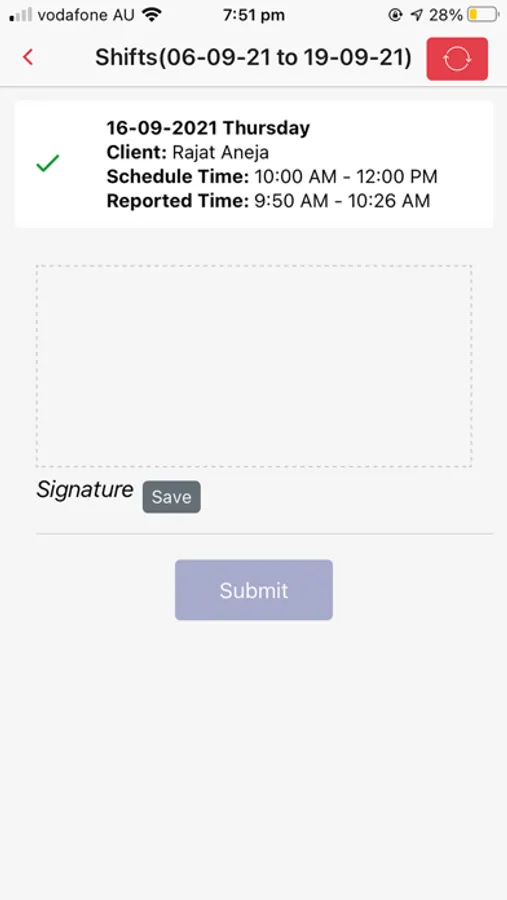The width and height of the screenshot is (507, 900).
Task: Open the 16-09-2021 Thursday shift card
Action: coord(253,164)
